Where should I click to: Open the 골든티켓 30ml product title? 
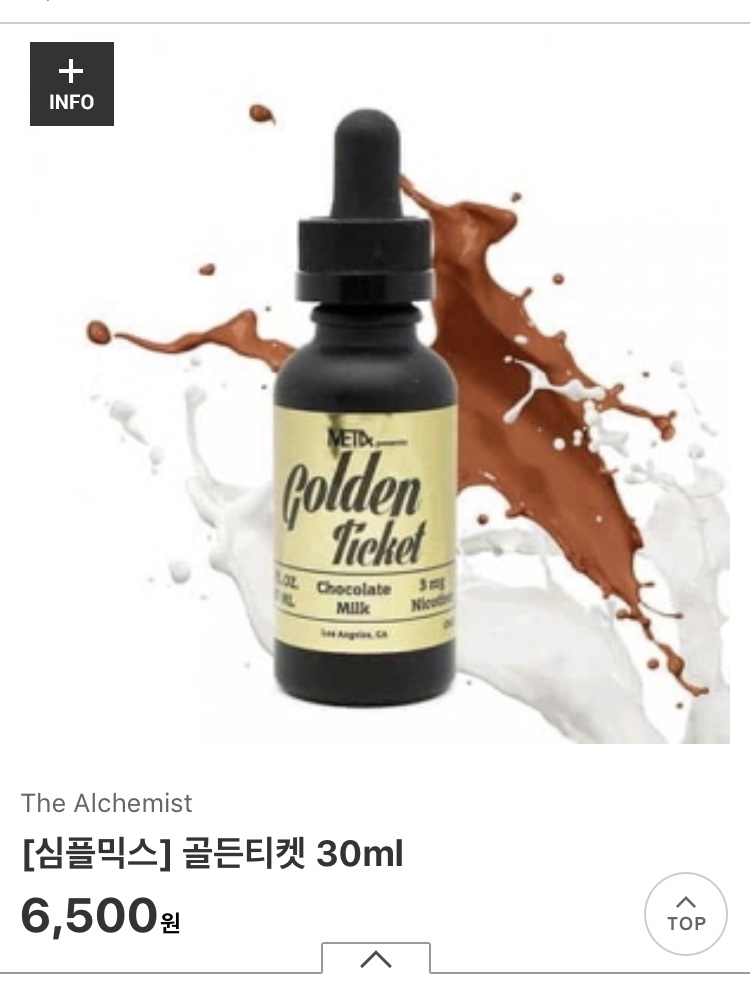(212, 855)
